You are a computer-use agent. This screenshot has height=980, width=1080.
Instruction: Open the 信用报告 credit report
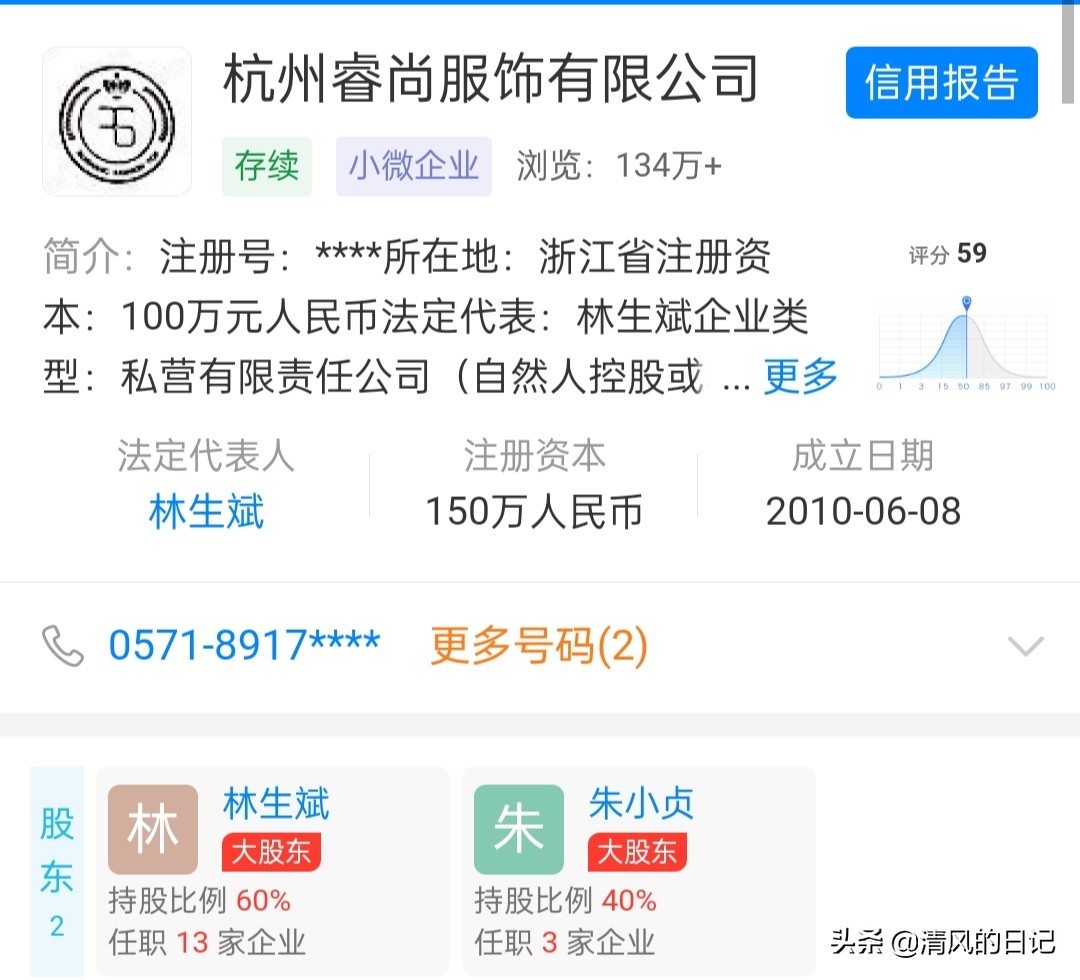tap(941, 83)
